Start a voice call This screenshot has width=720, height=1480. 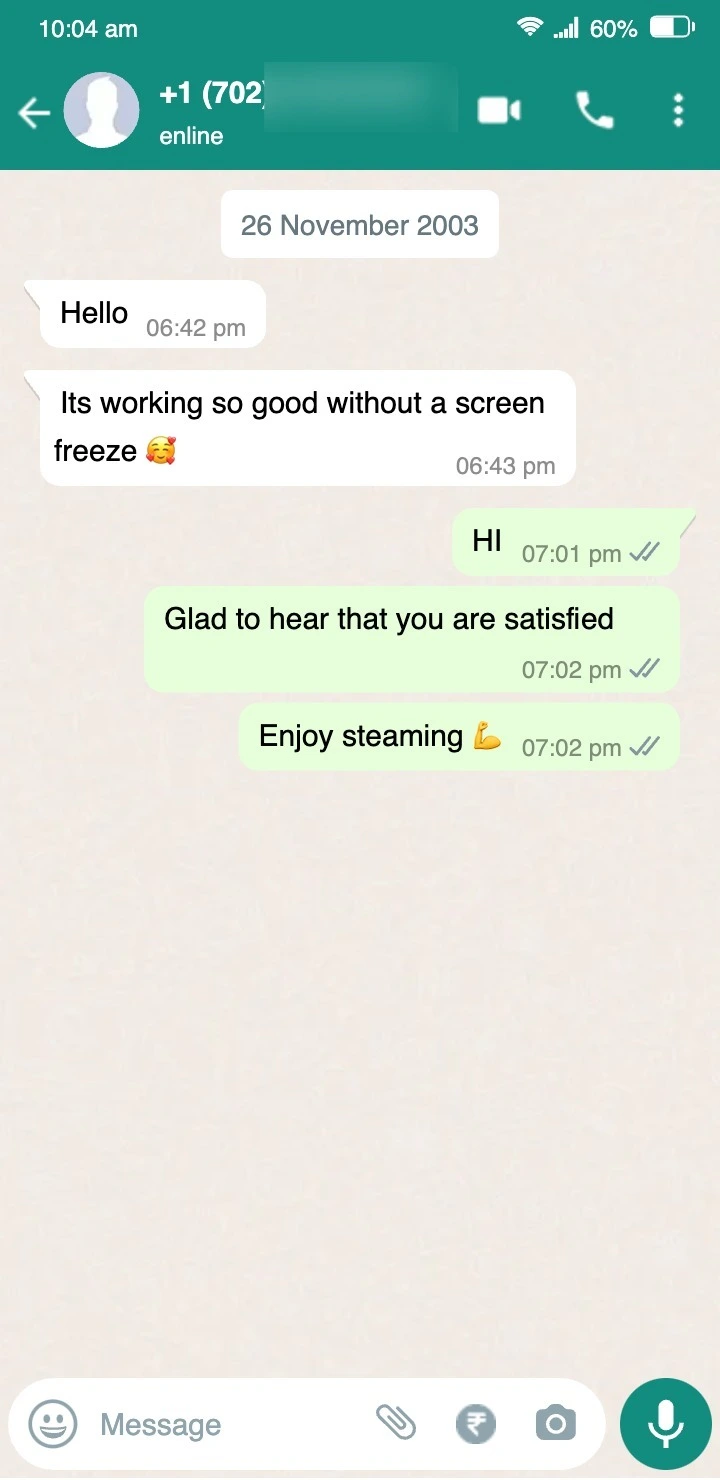tap(594, 110)
